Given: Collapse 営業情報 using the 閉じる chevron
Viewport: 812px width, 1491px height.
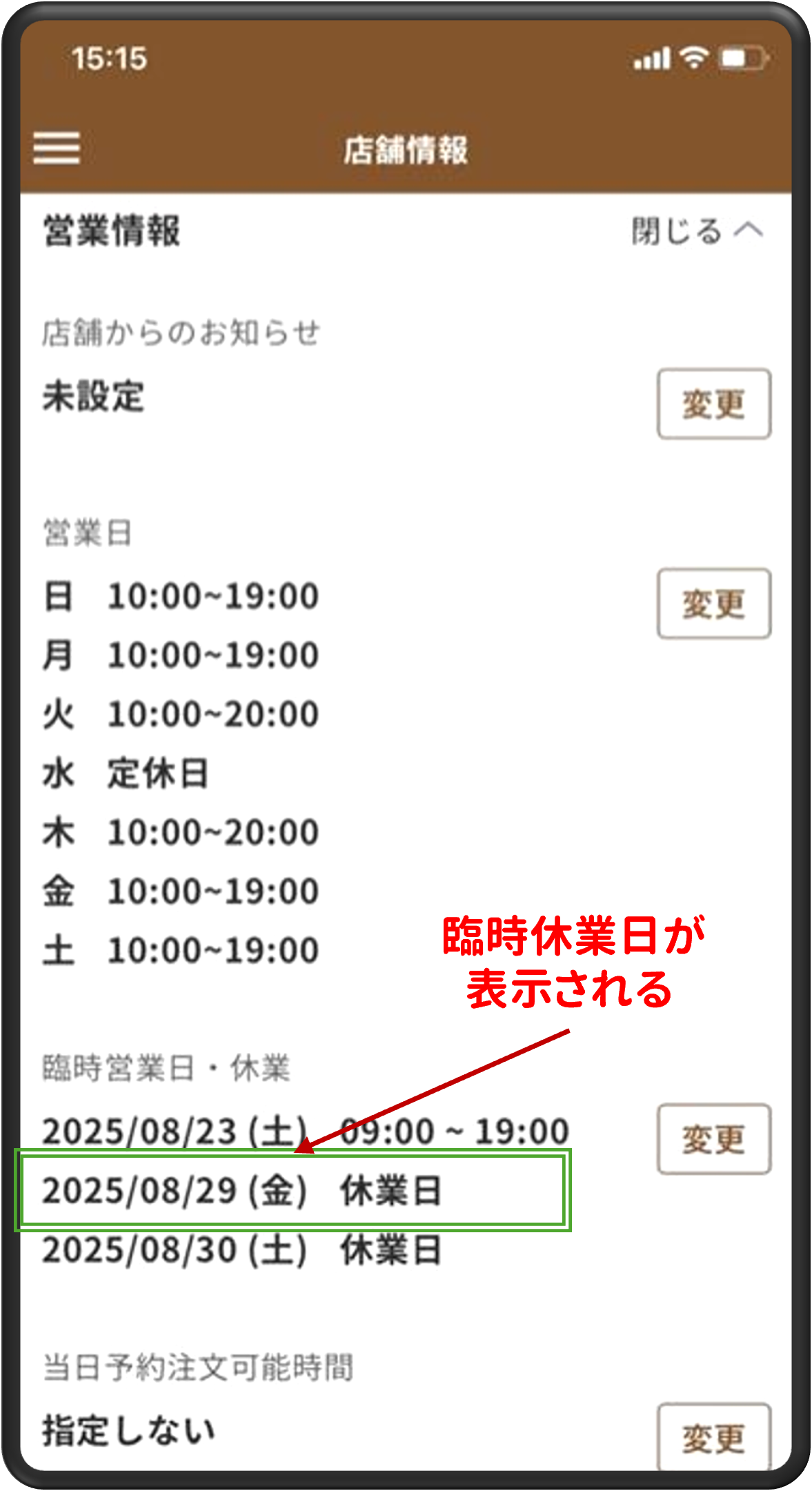Looking at the screenshot, I should coord(696,231).
